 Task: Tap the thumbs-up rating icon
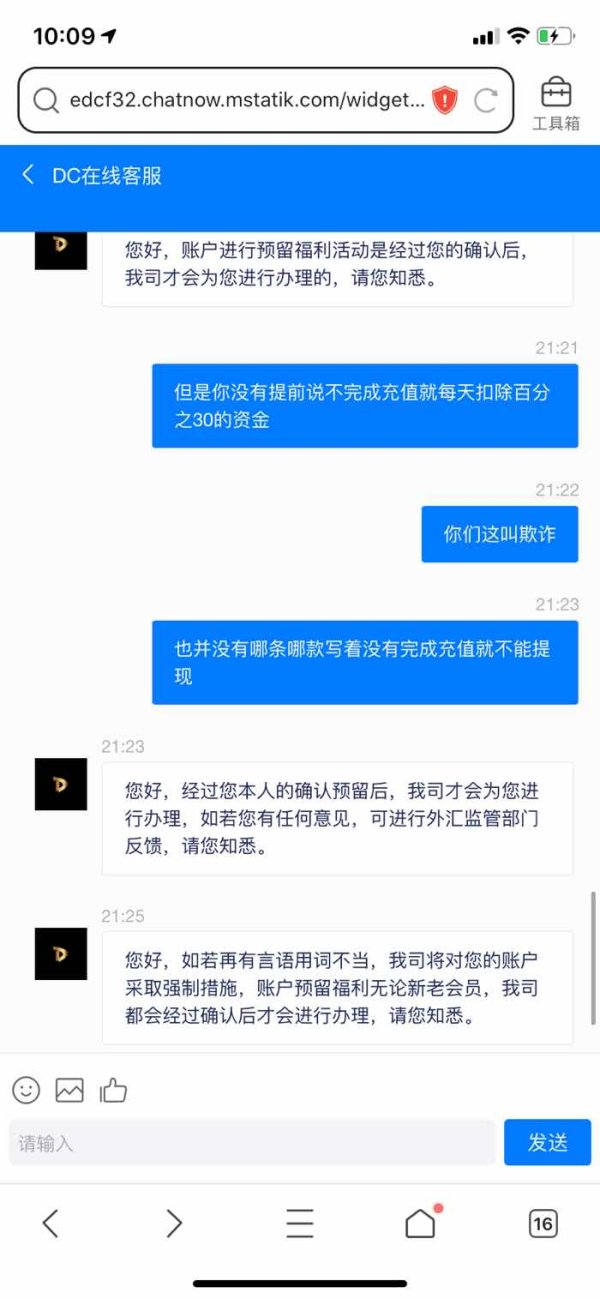(113, 1089)
